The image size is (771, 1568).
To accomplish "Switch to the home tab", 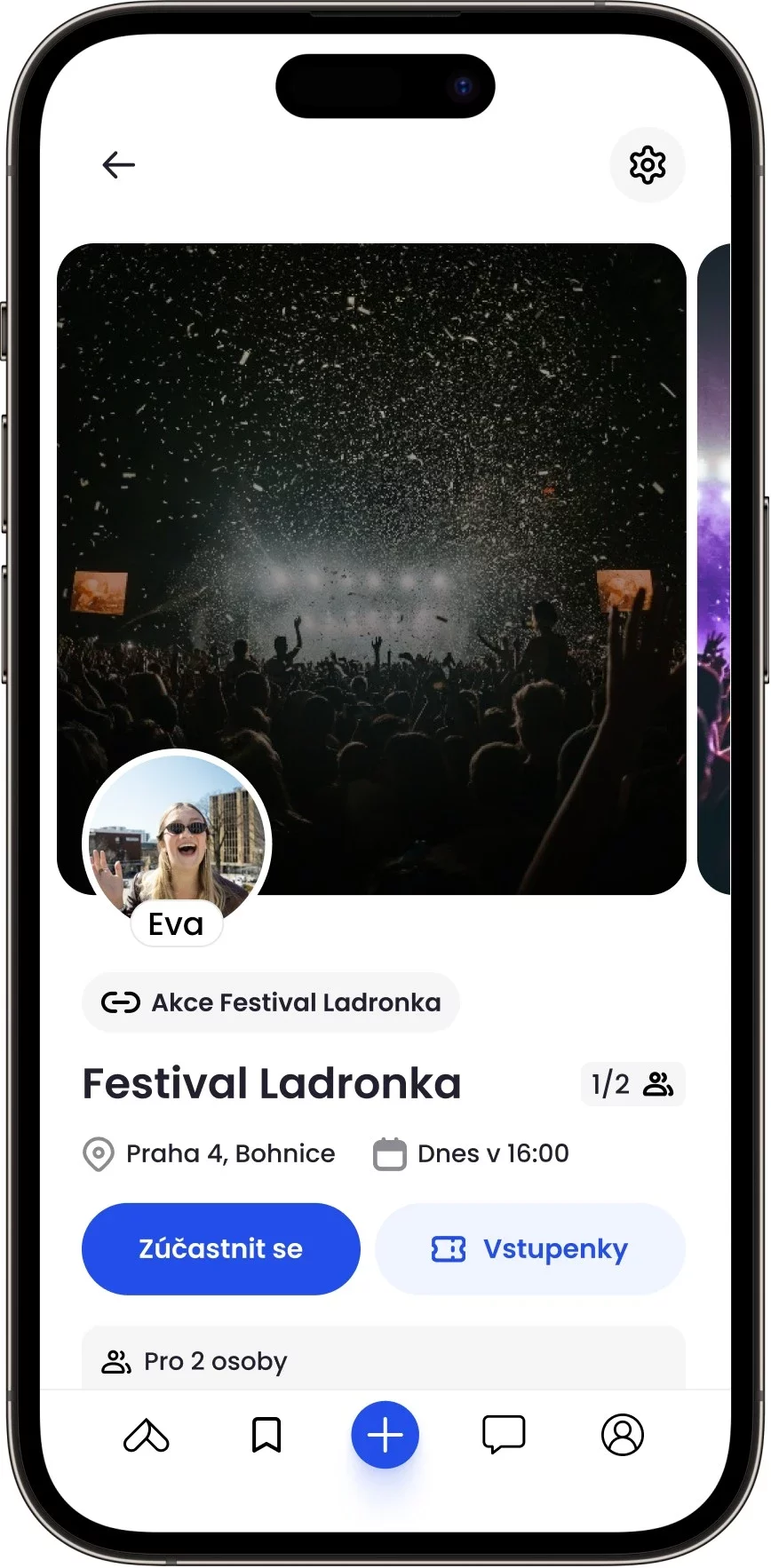I will point(147,1435).
